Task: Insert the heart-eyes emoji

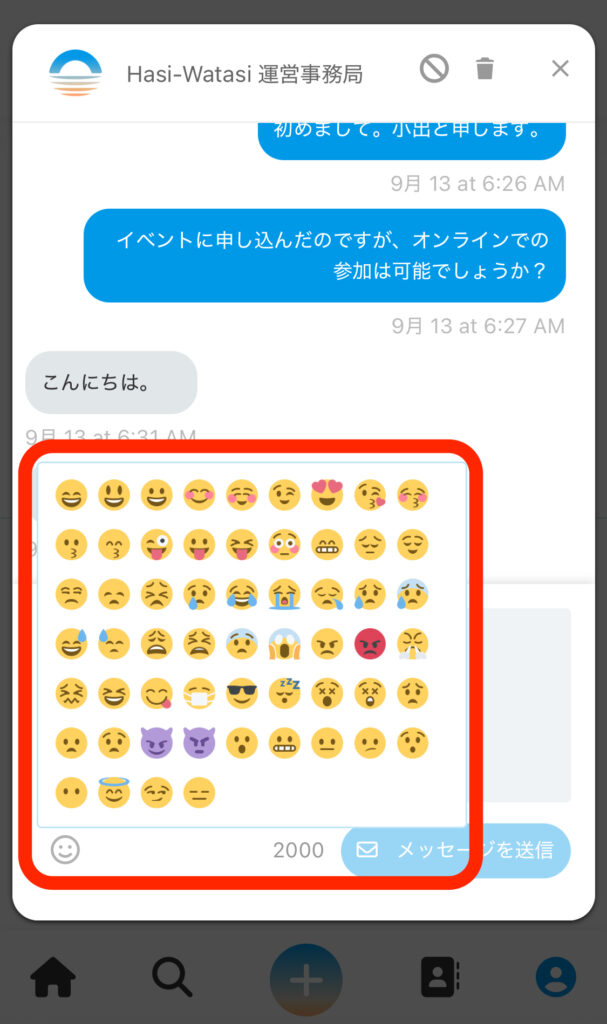Action: tap(327, 495)
